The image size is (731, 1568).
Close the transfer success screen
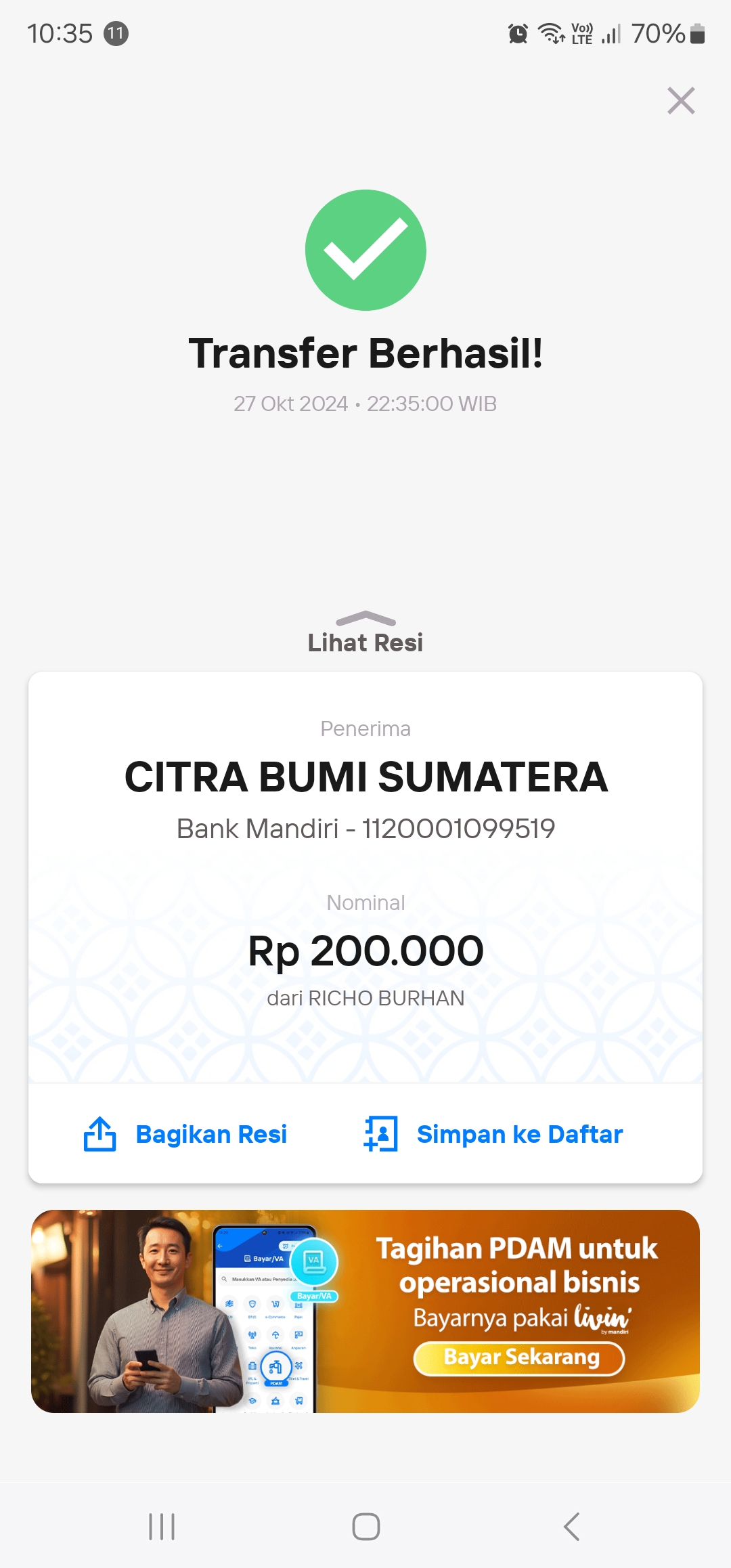pos(681,101)
